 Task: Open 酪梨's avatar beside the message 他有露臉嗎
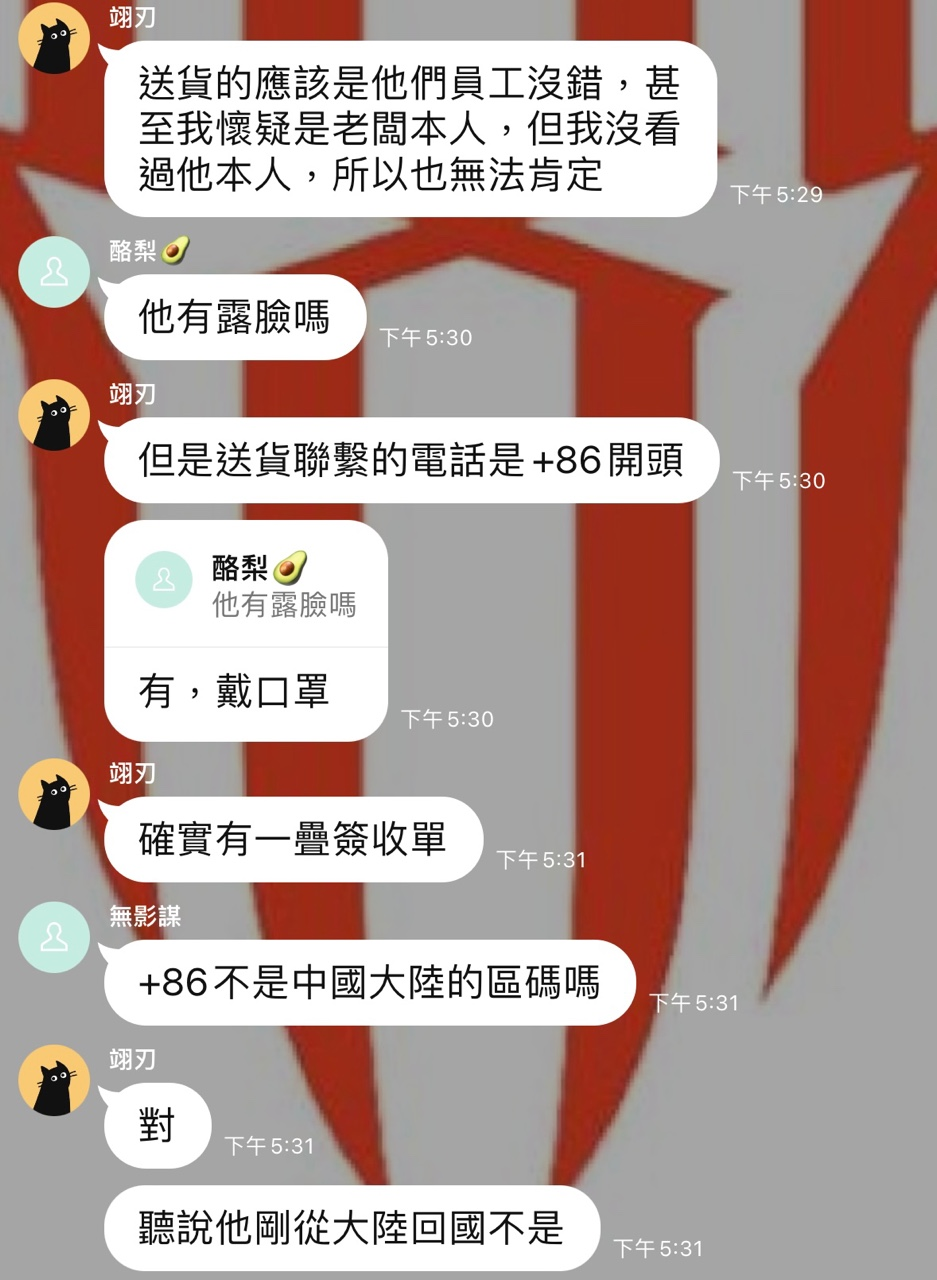pyautogui.click(x=54, y=272)
